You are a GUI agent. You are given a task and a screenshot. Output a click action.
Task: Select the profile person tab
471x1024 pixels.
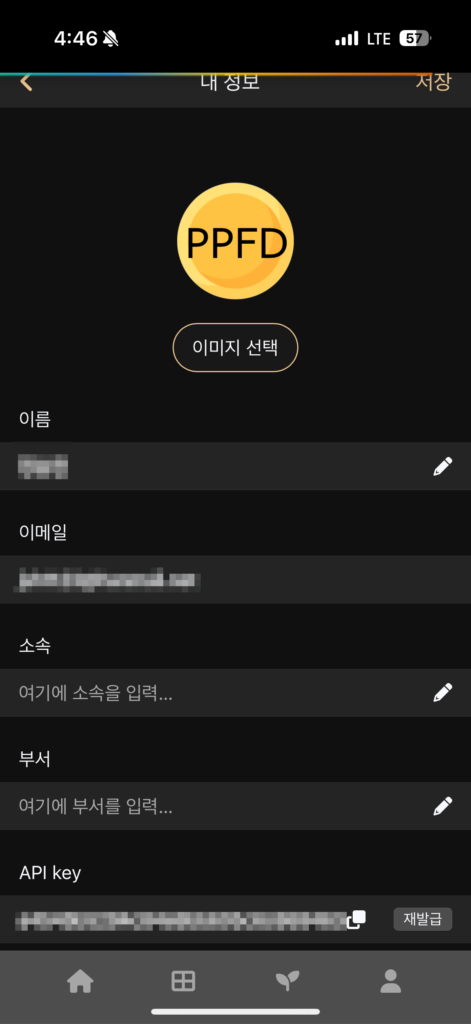point(391,981)
